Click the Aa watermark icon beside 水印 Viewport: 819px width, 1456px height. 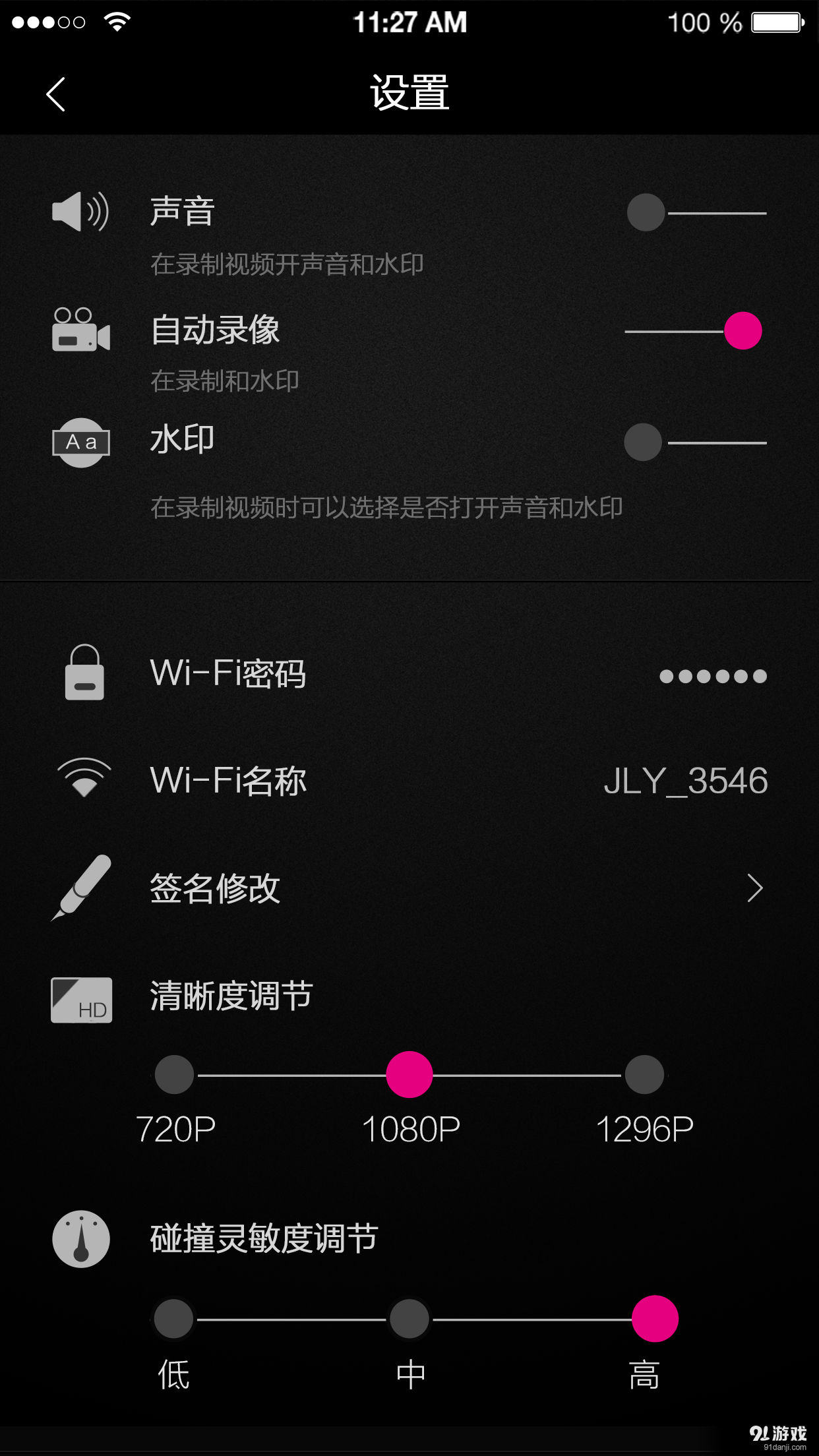click(x=80, y=442)
